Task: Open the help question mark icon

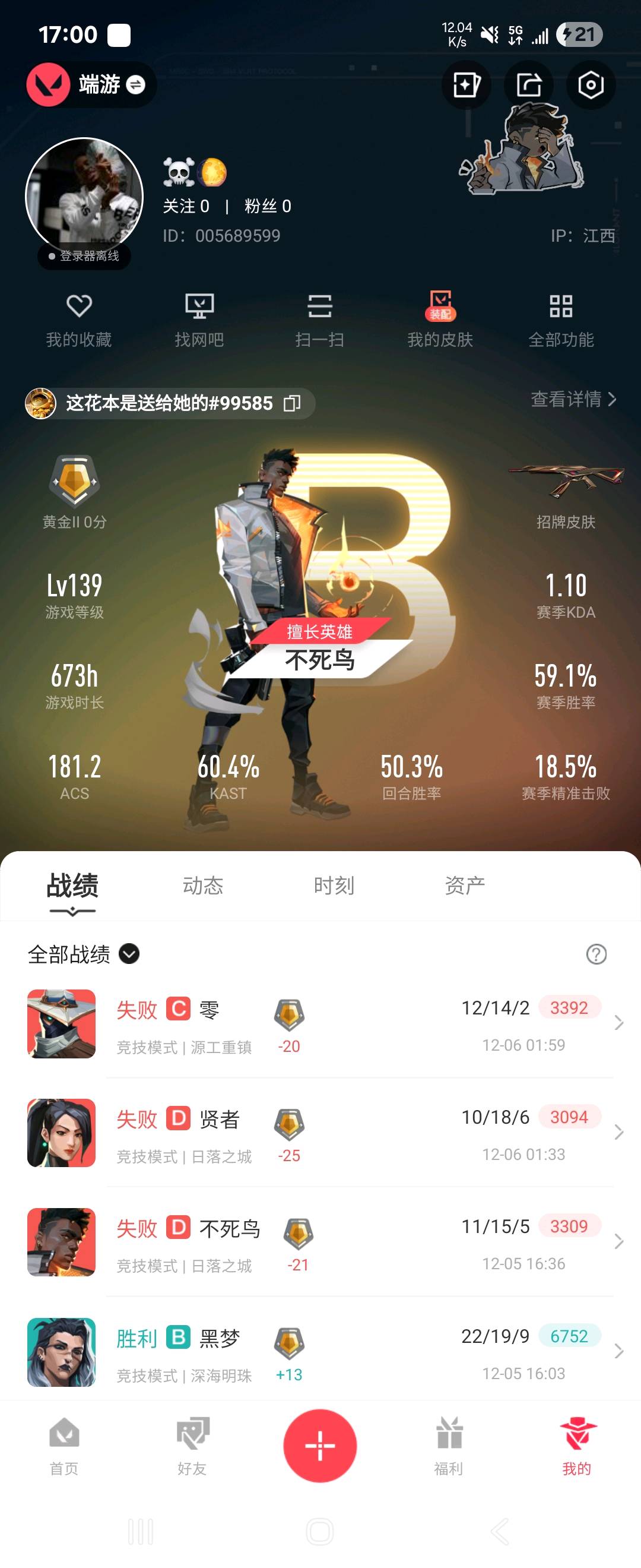Action: pyautogui.click(x=596, y=954)
